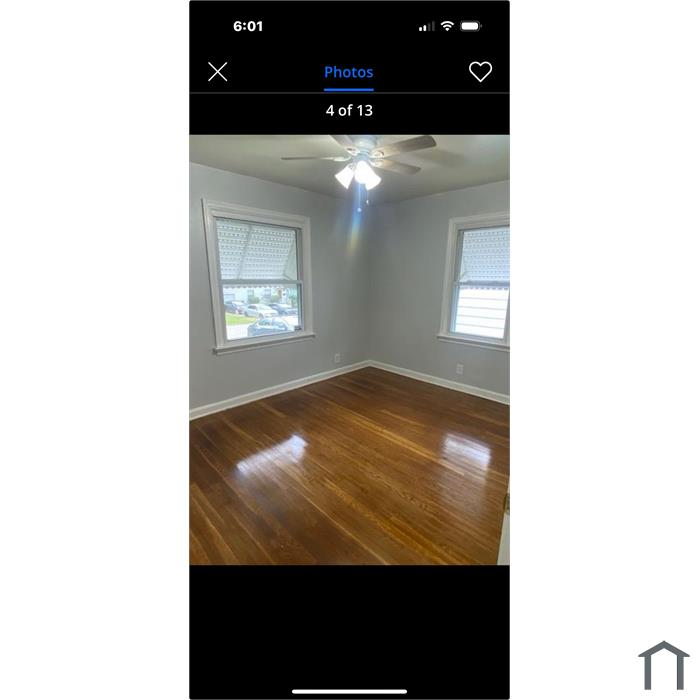Save listing with the heart icon

pos(480,72)
